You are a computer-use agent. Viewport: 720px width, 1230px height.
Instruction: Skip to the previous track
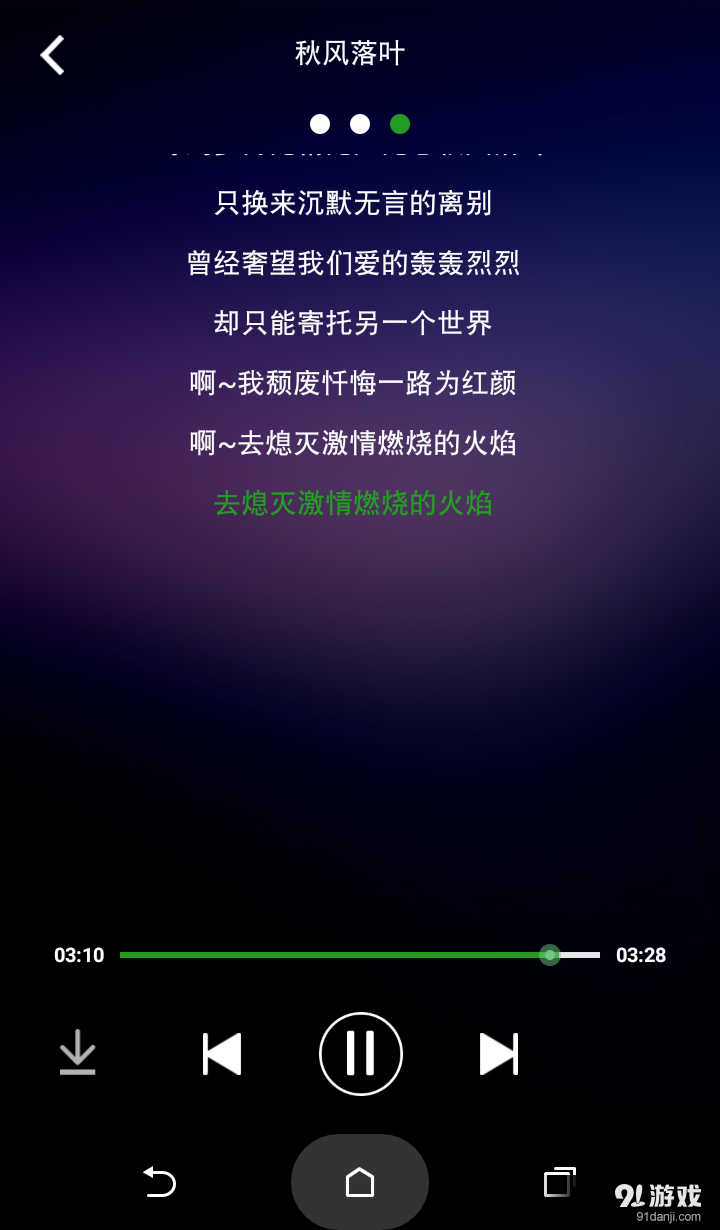click(x=220, y=1053)
